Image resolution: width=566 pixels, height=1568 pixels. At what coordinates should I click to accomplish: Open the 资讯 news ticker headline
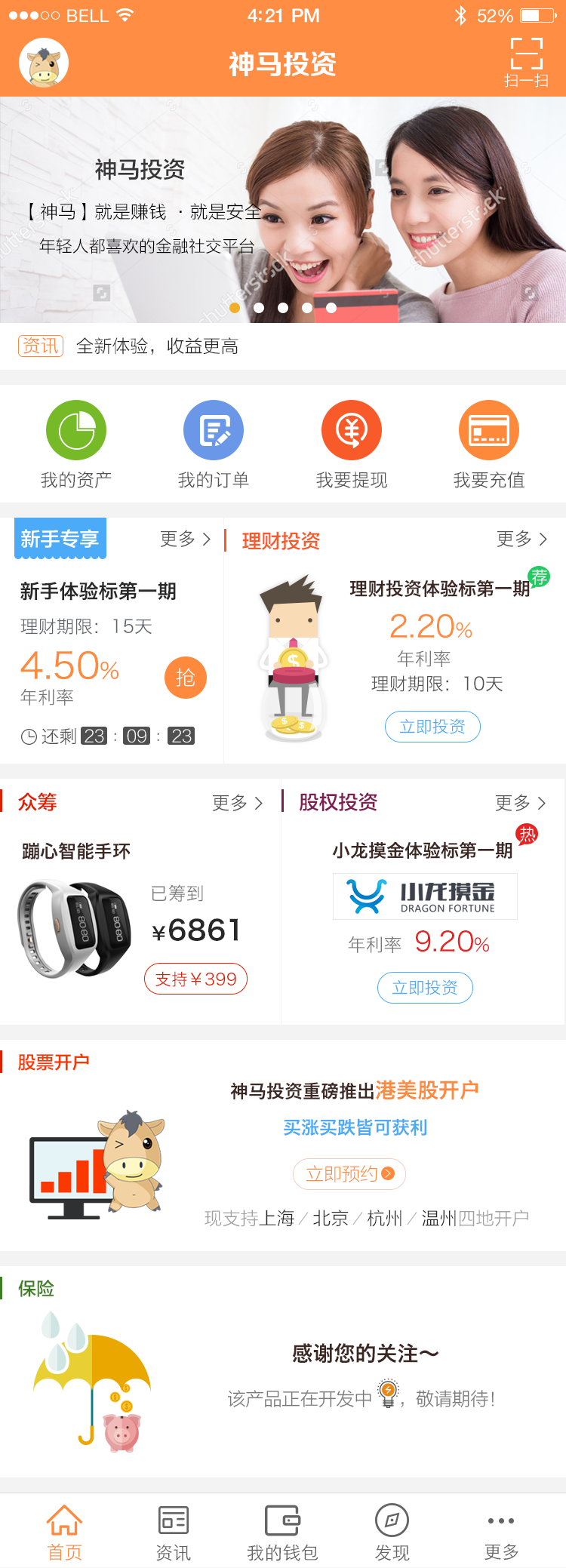click(157, 346)
